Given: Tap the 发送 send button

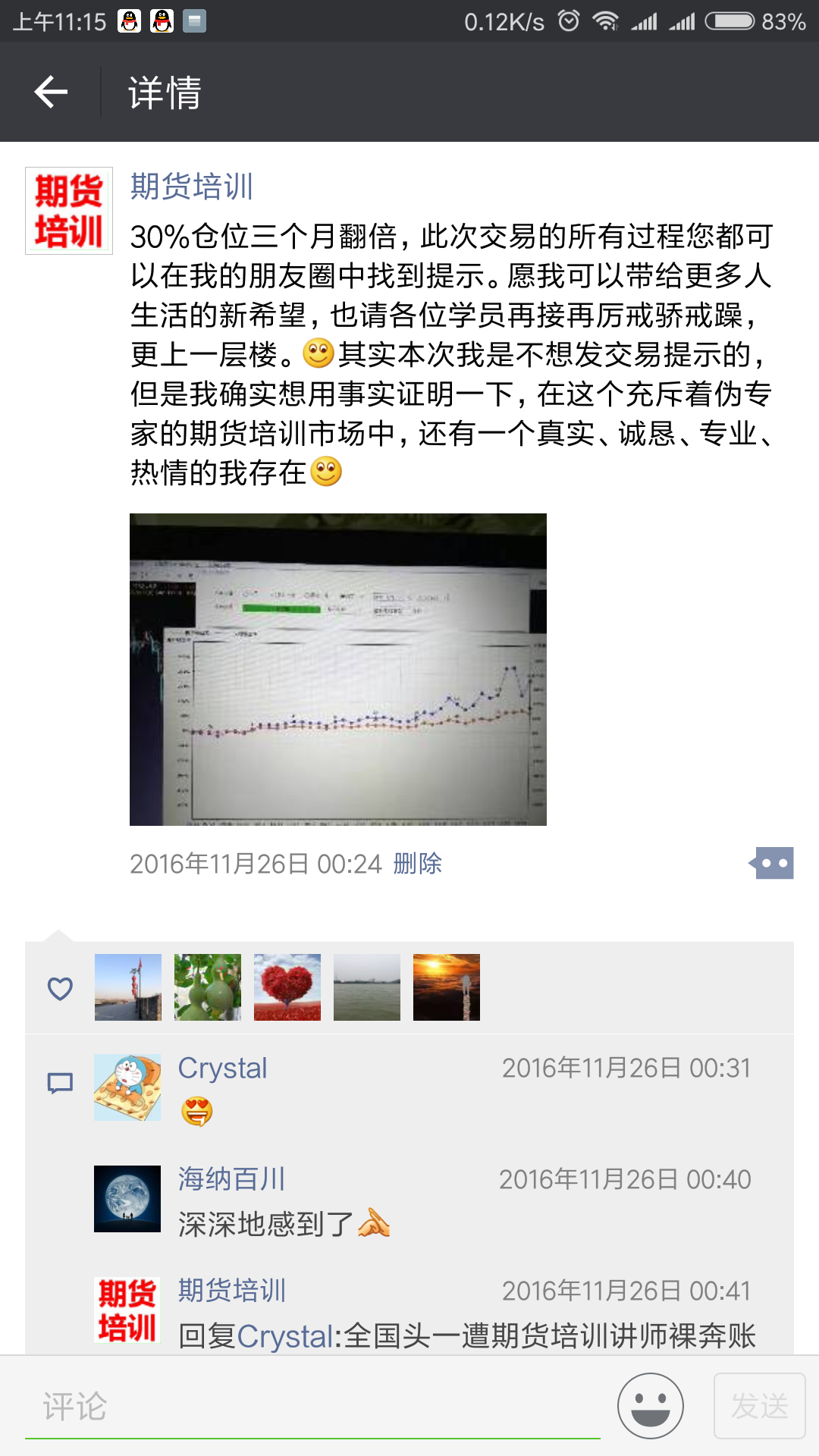Looking at the screenshot, I should (760, 1406).
